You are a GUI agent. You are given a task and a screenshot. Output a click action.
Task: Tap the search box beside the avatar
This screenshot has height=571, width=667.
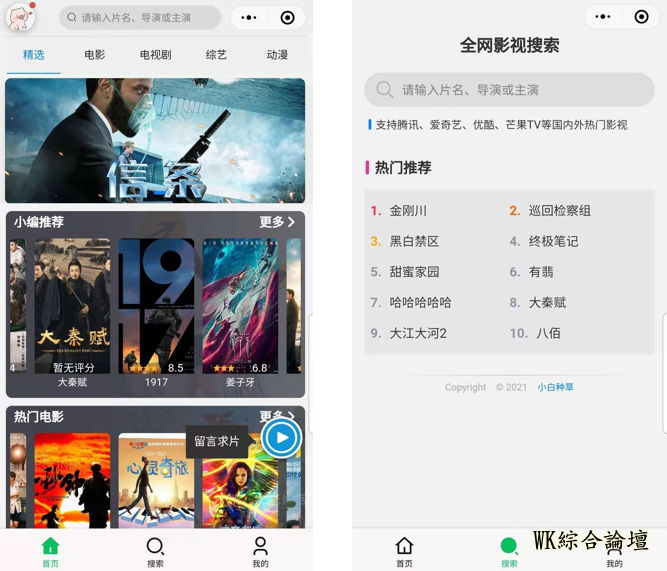click(140, 17)
